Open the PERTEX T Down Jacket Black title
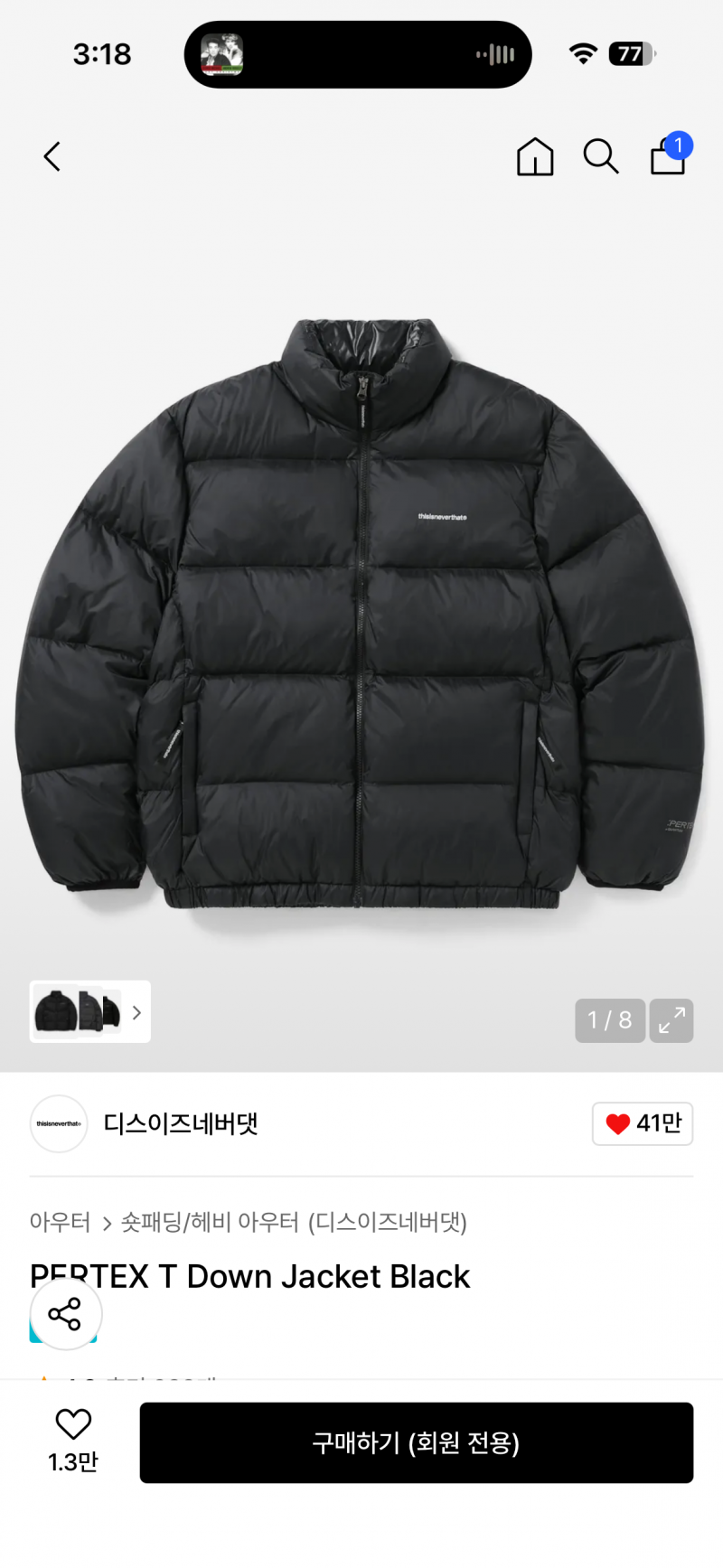 tap(250, 1277)
